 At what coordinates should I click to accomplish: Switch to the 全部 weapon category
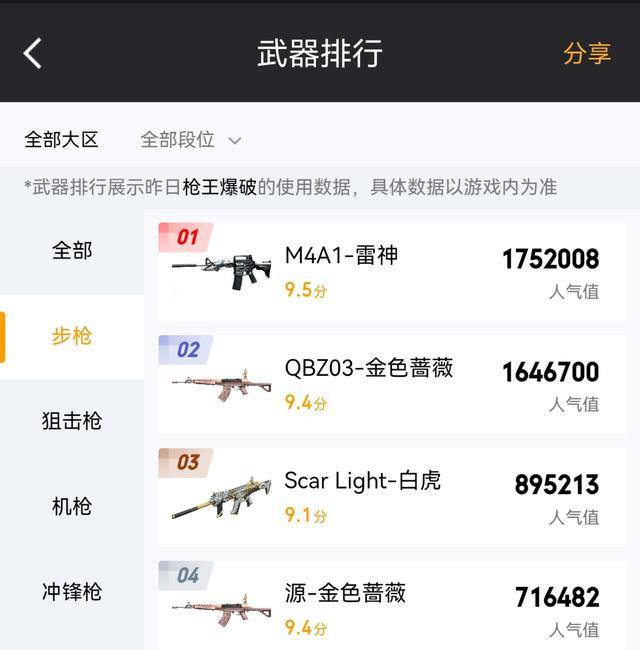72,250
